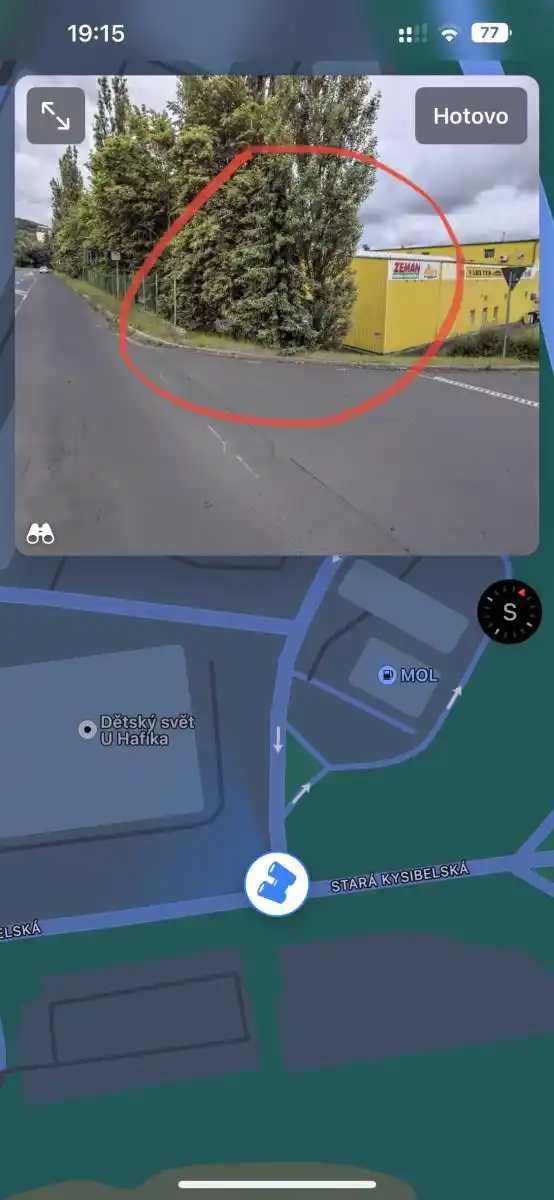Image resolution: width=554 pixels, height=1200 pixels.
Task: Tap Hotovo to close Look Around
Action: click(x=470, y=116)
